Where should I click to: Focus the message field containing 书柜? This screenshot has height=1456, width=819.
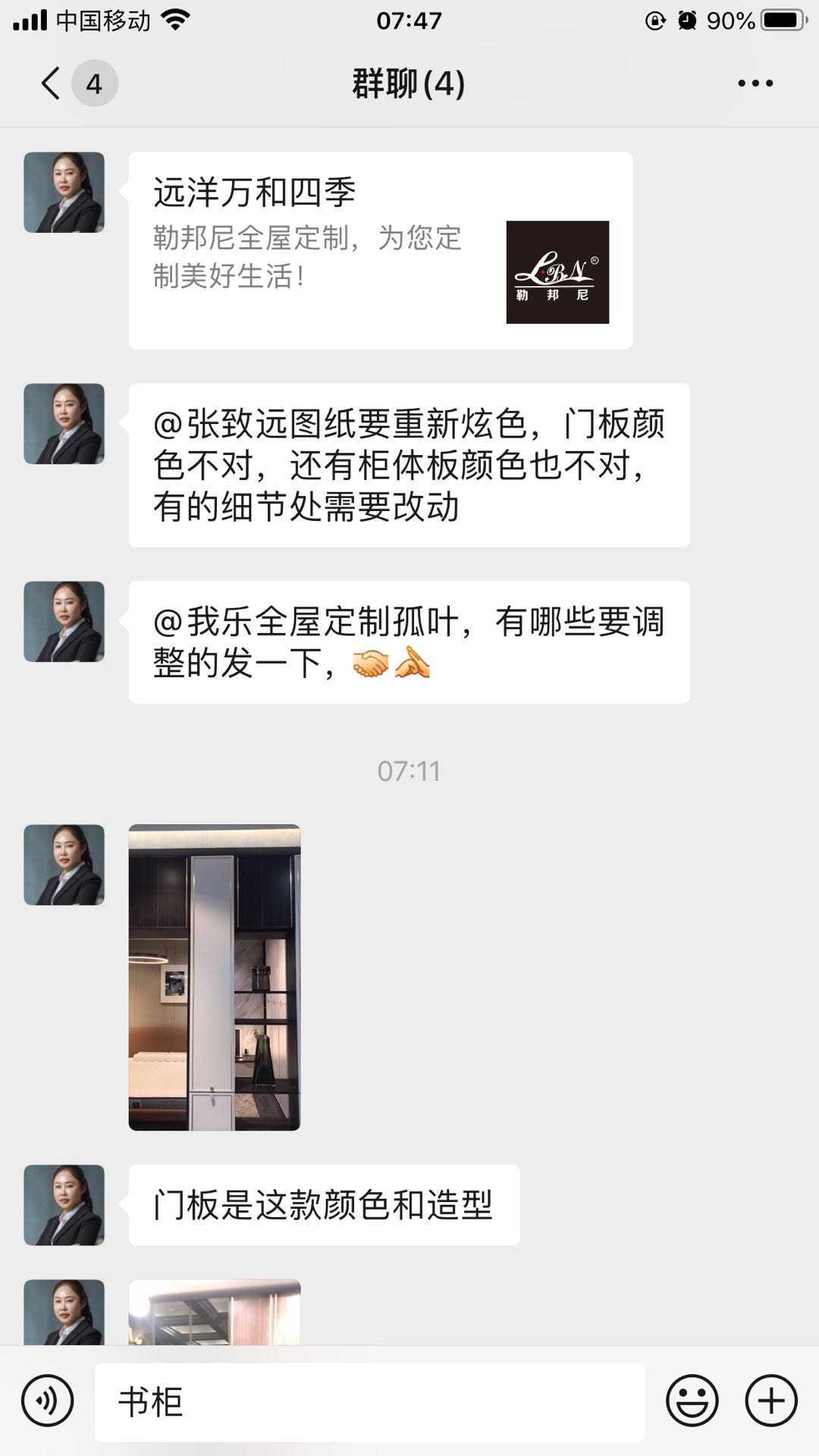point(369,1402)
